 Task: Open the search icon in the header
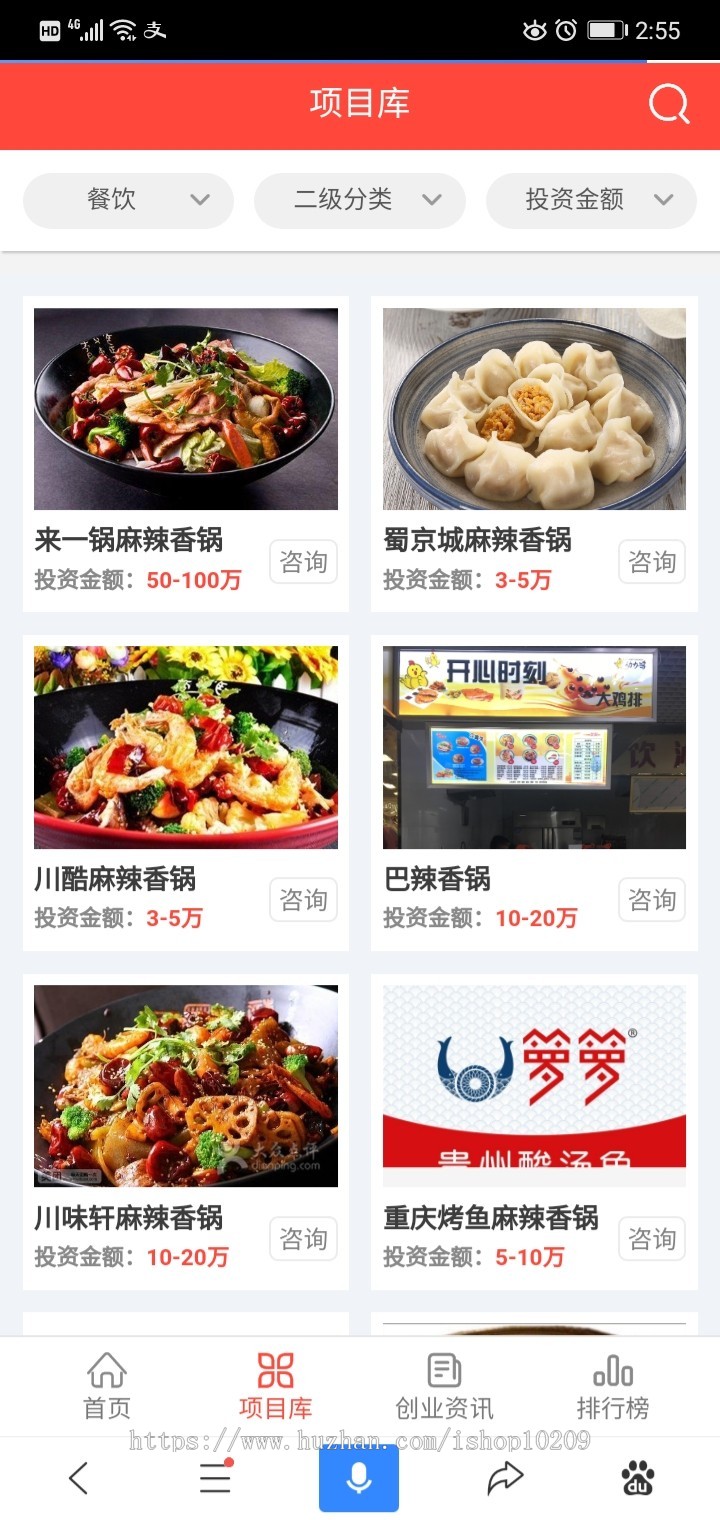[668, 104]
